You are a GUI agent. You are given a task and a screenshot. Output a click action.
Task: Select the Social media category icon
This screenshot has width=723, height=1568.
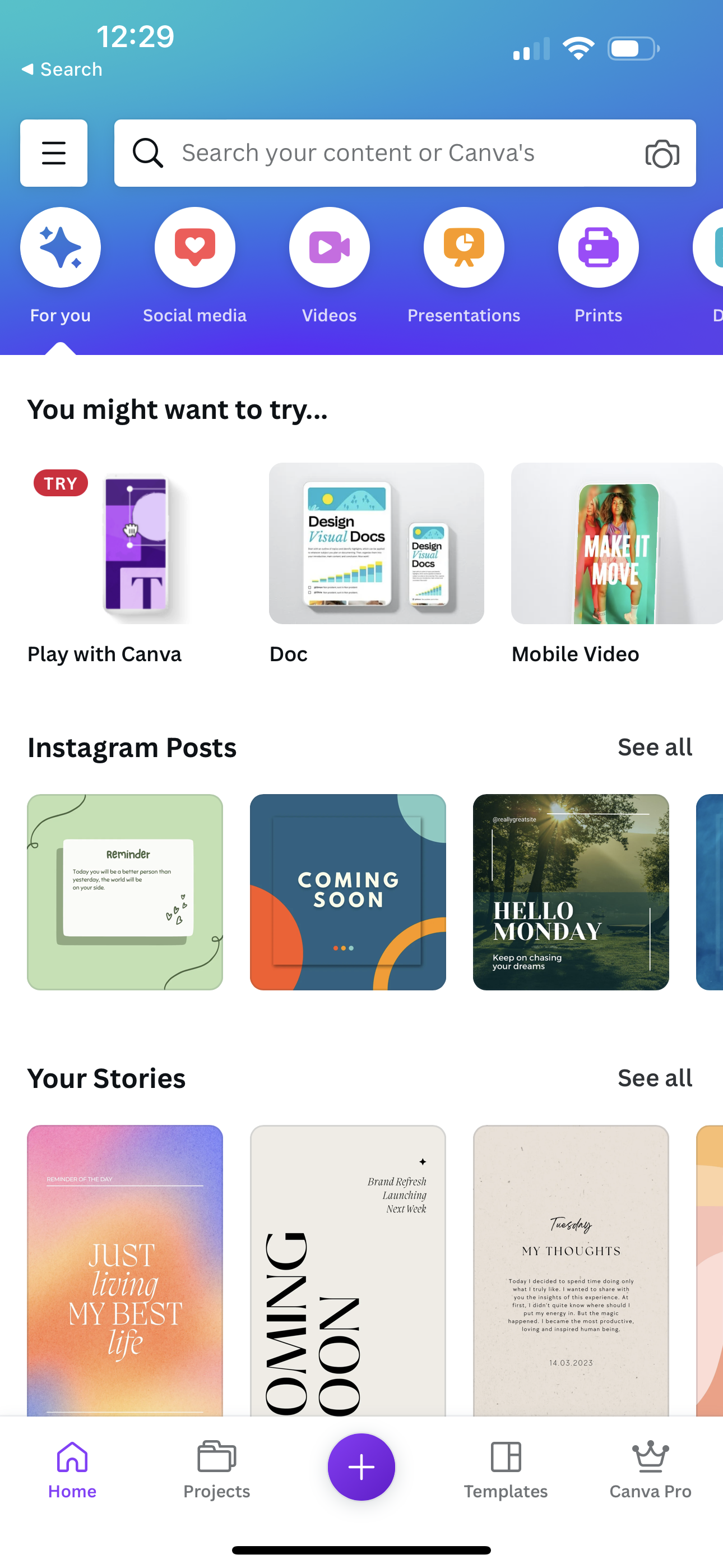(194, 247)
